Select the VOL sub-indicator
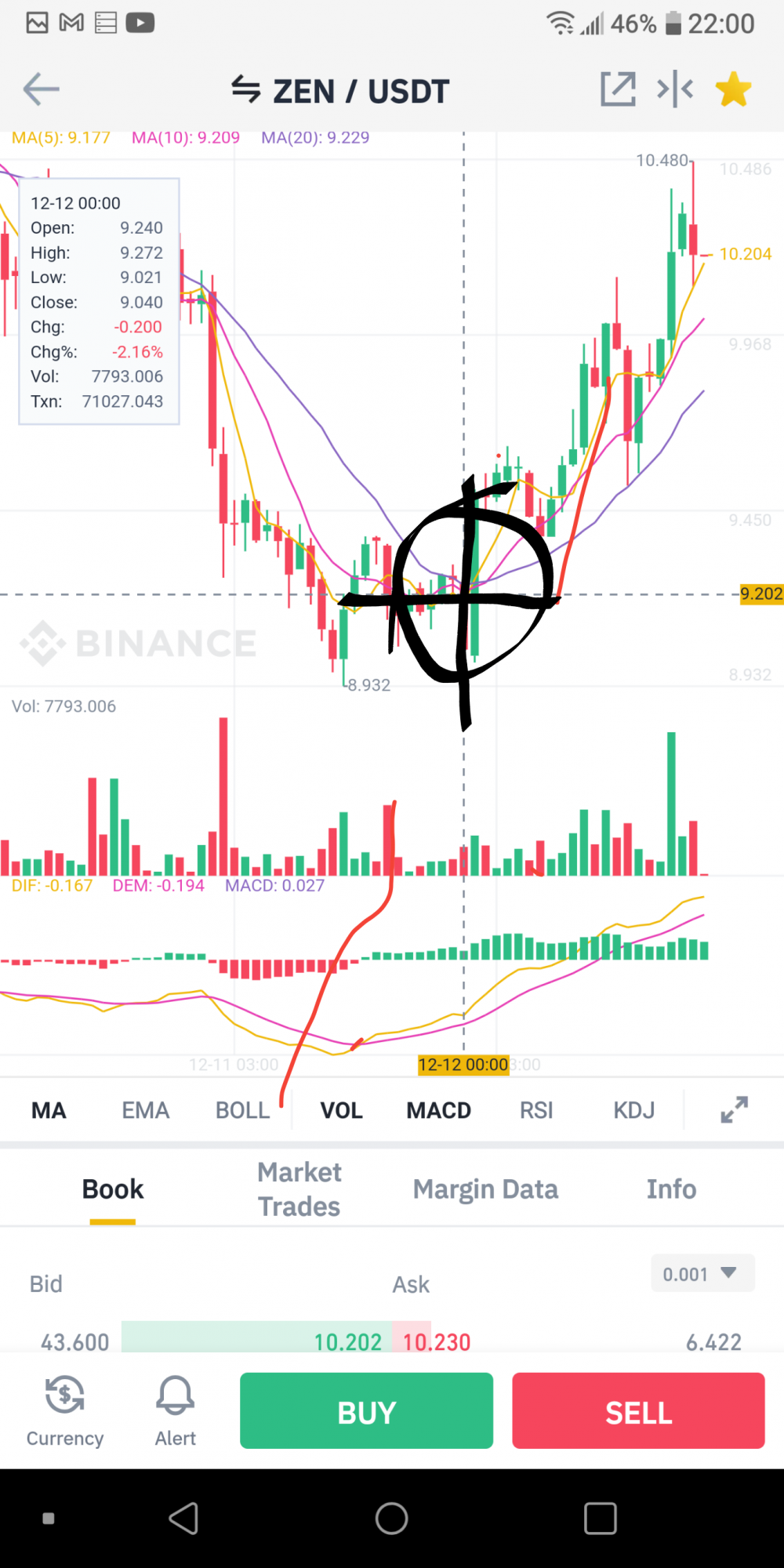 coord(342,1110)
